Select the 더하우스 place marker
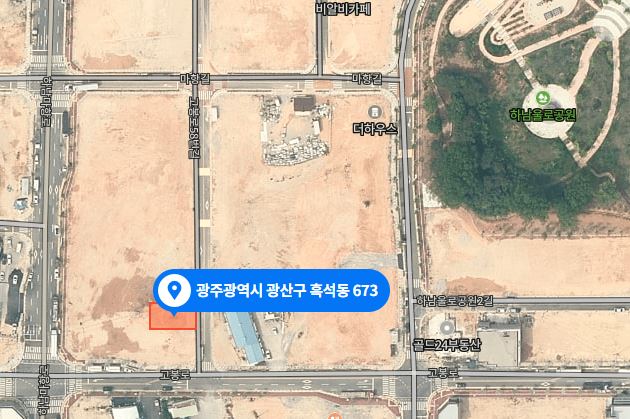Image resolution: width=630 pixels, height=419 pixels. (x=375, y=112)
